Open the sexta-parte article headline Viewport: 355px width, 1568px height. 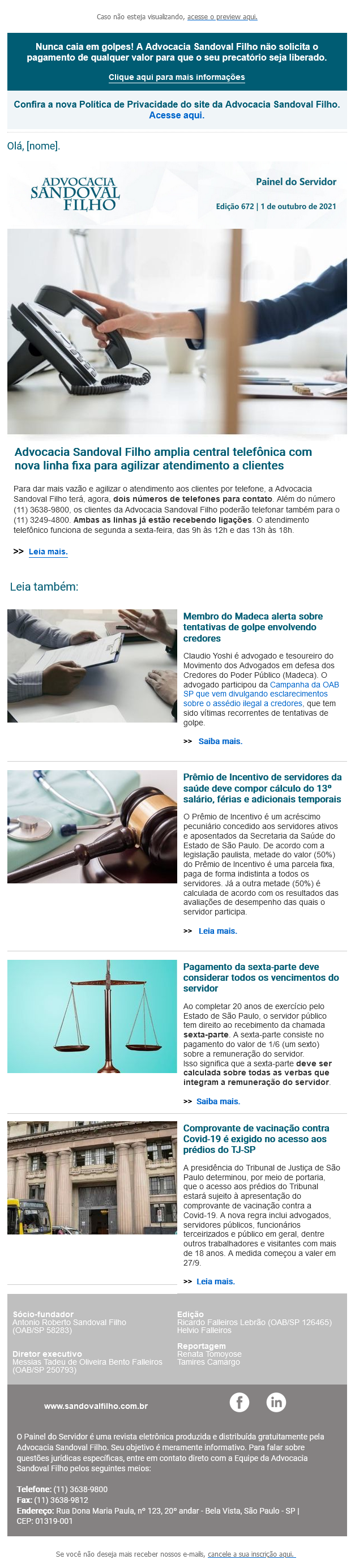[x=260, y=978]
